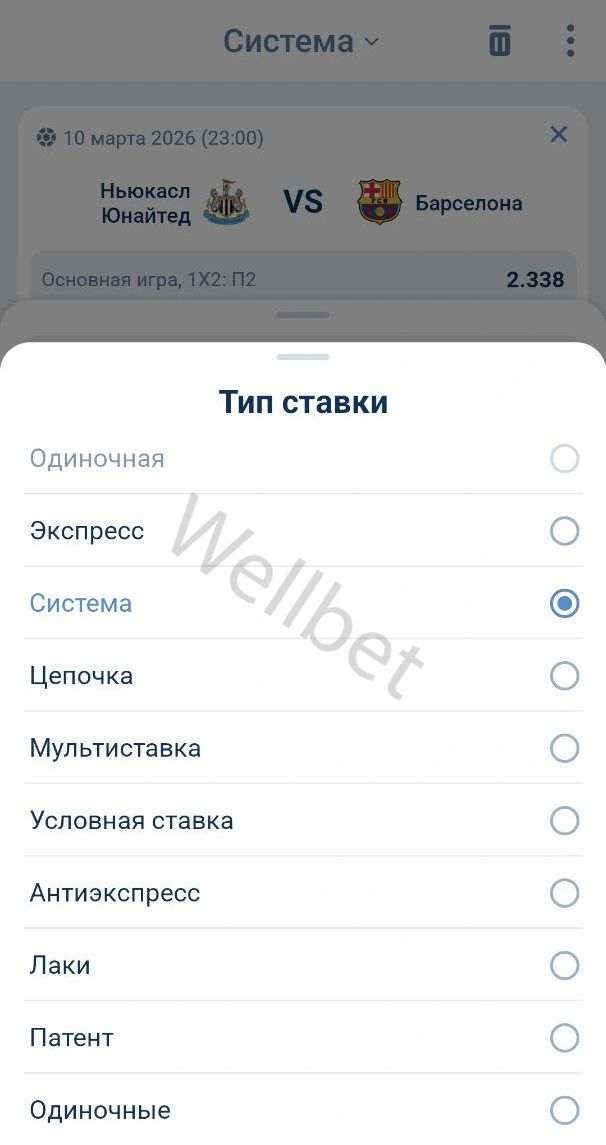Select Патент as bet type

click(564, 1038)
